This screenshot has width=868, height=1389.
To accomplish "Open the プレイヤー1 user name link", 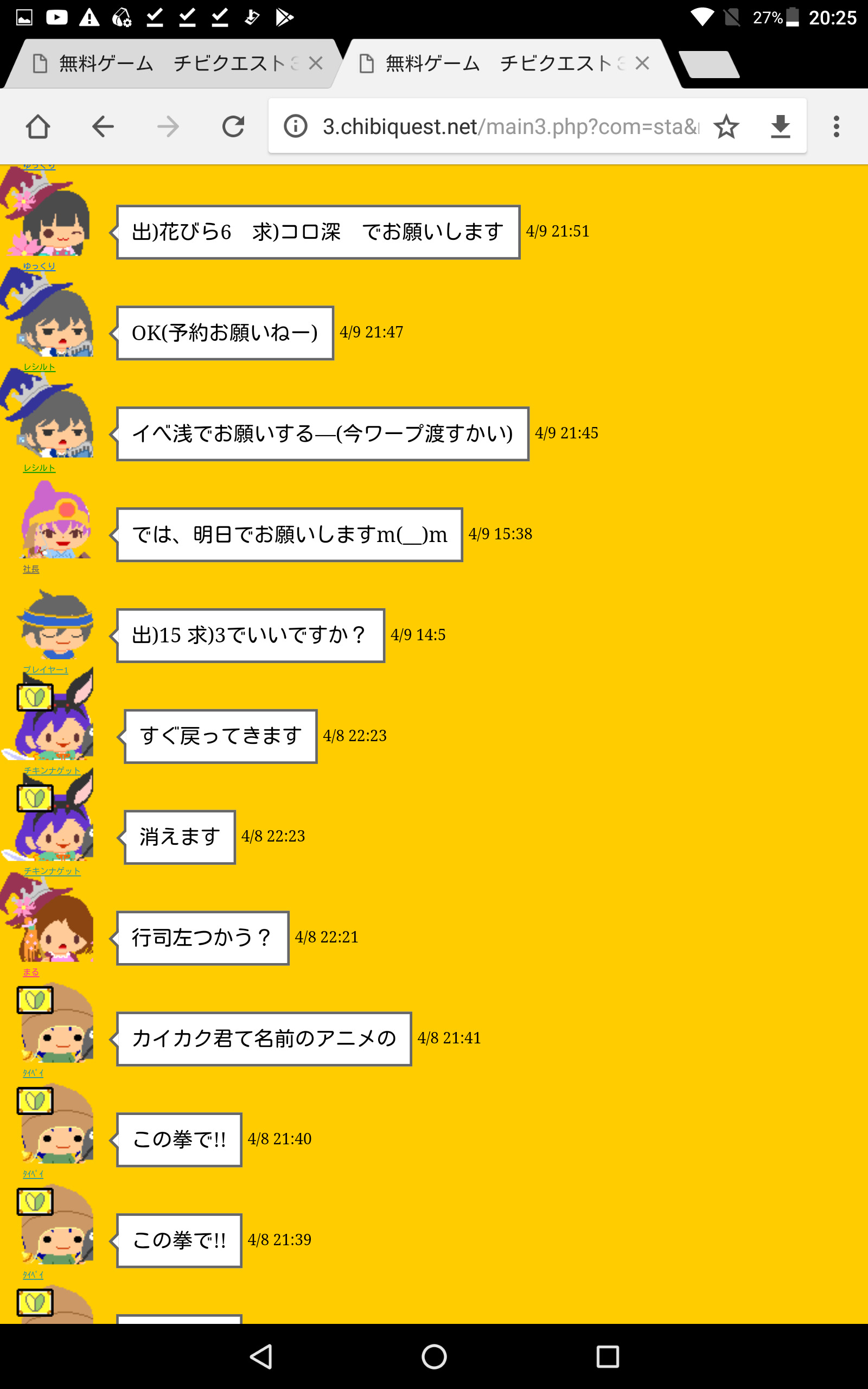I will 46,670.
